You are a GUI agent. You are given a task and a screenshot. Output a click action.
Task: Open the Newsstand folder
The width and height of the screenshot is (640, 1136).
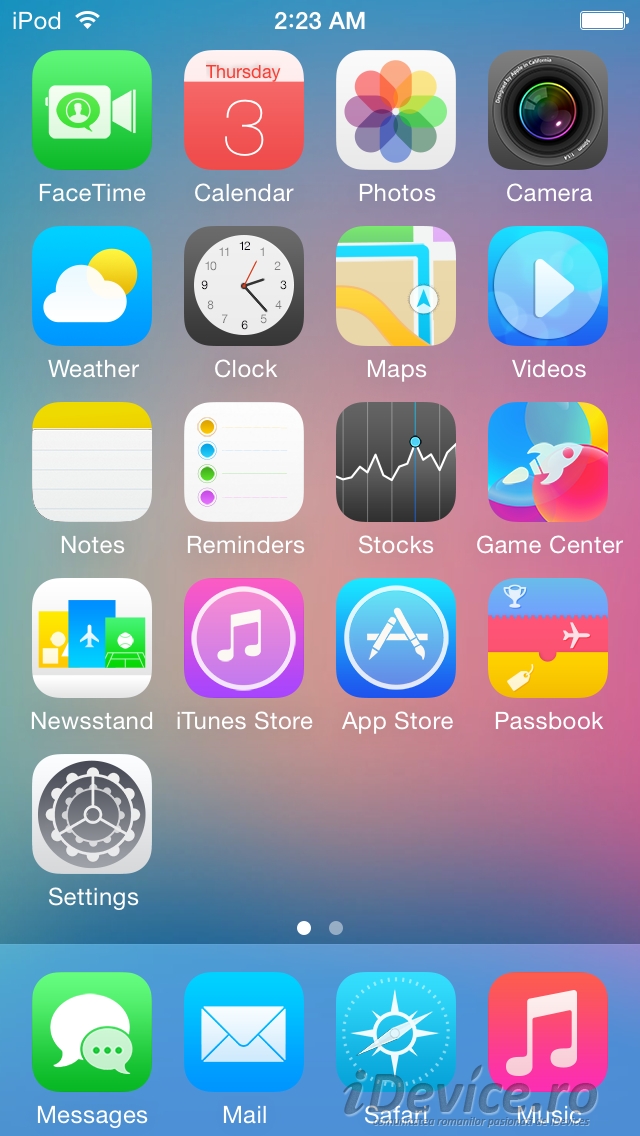[x=92, y=638]
